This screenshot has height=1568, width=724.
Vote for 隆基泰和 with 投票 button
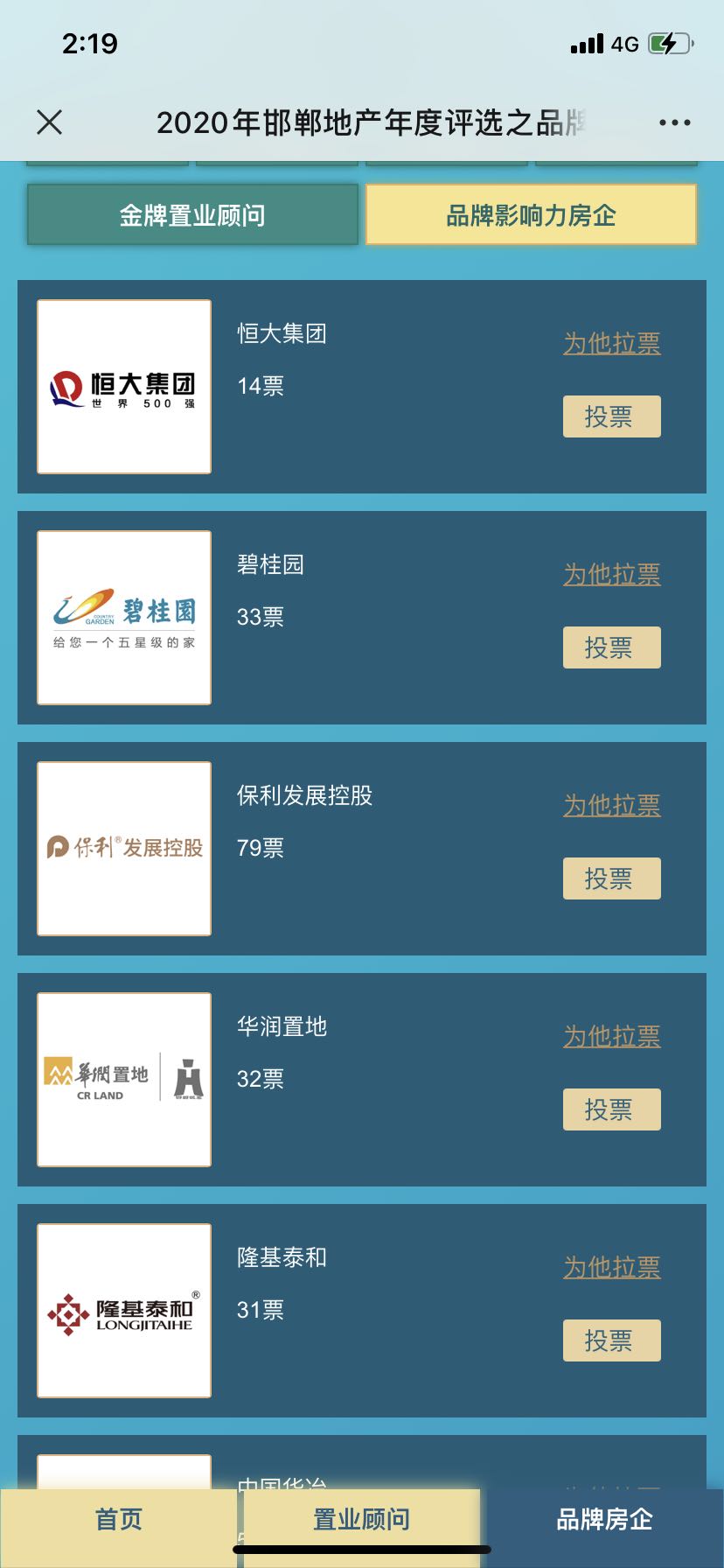coord(612,1340)
